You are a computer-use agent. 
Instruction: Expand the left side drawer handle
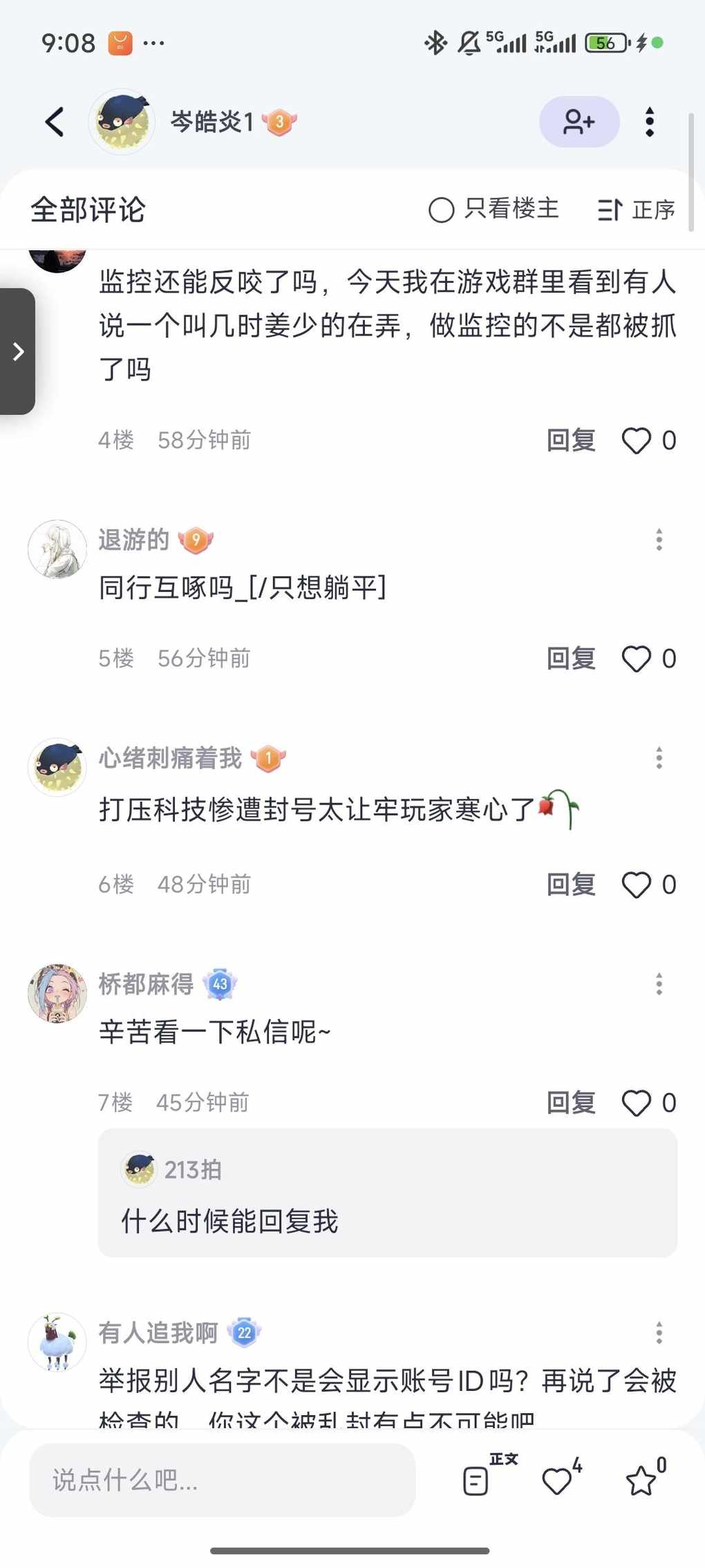18,351
